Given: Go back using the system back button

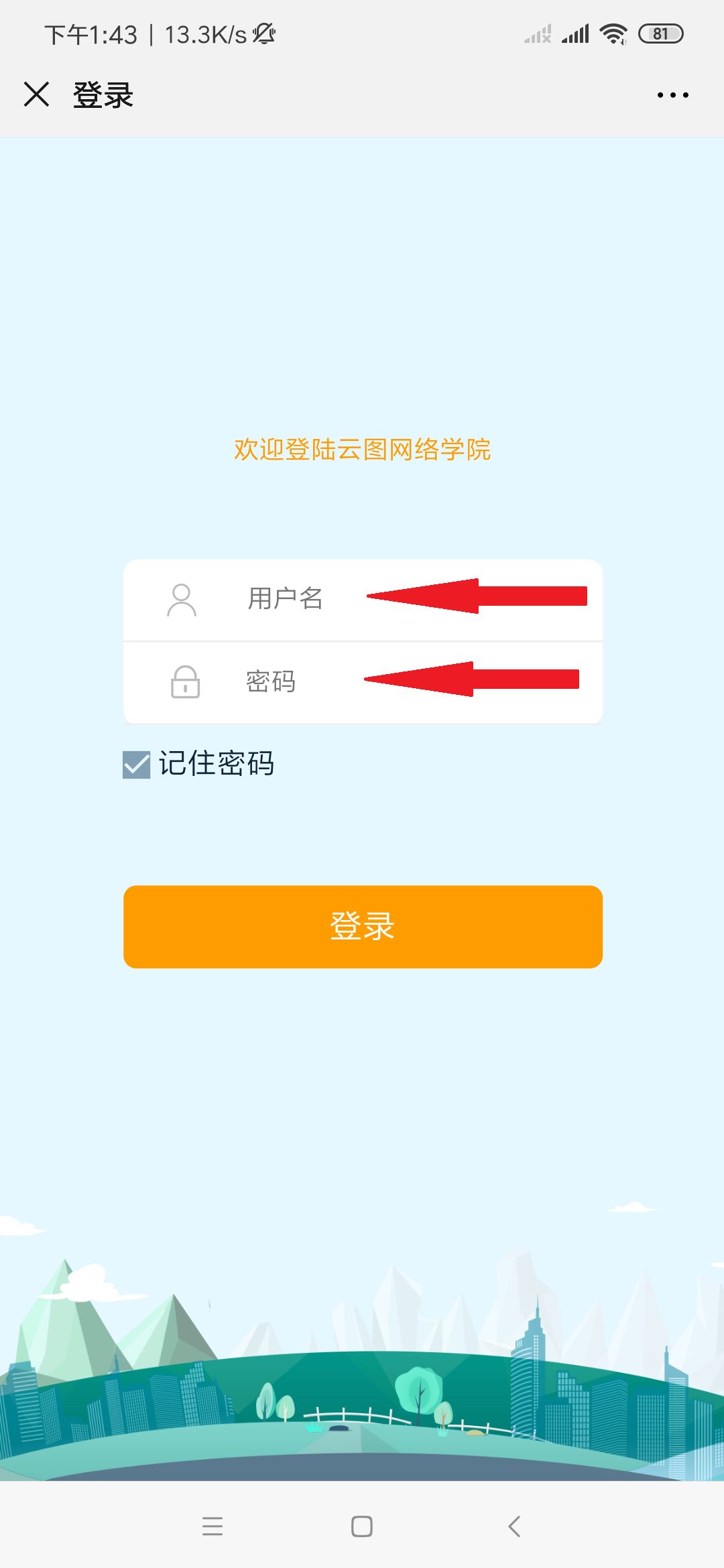Looking at the screenshot, I should [514, 1526].
